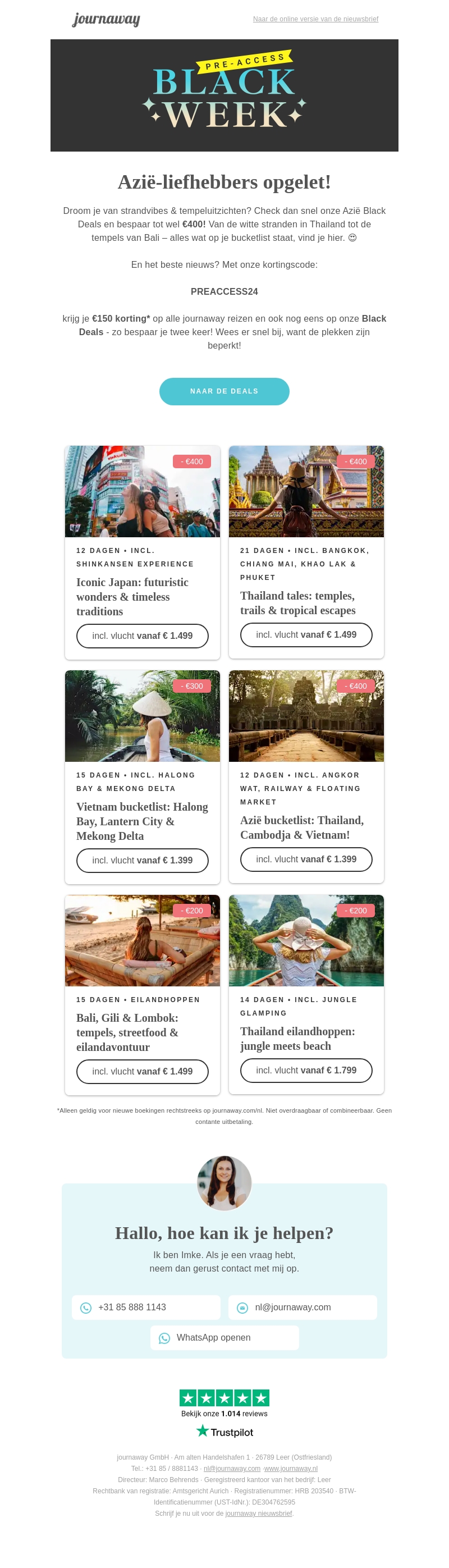
Task: Open the Black Week pre-access banner
Action: pyautogui.click(x=224, y=95)
